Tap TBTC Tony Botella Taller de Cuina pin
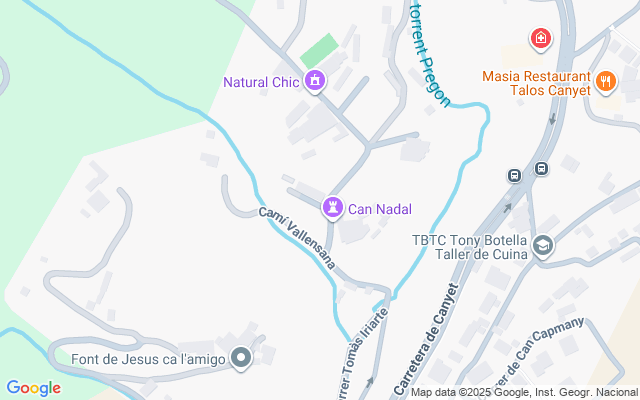The width and height of the screenshot is (640, 400). pyautogui.click(x=542, y=246)
